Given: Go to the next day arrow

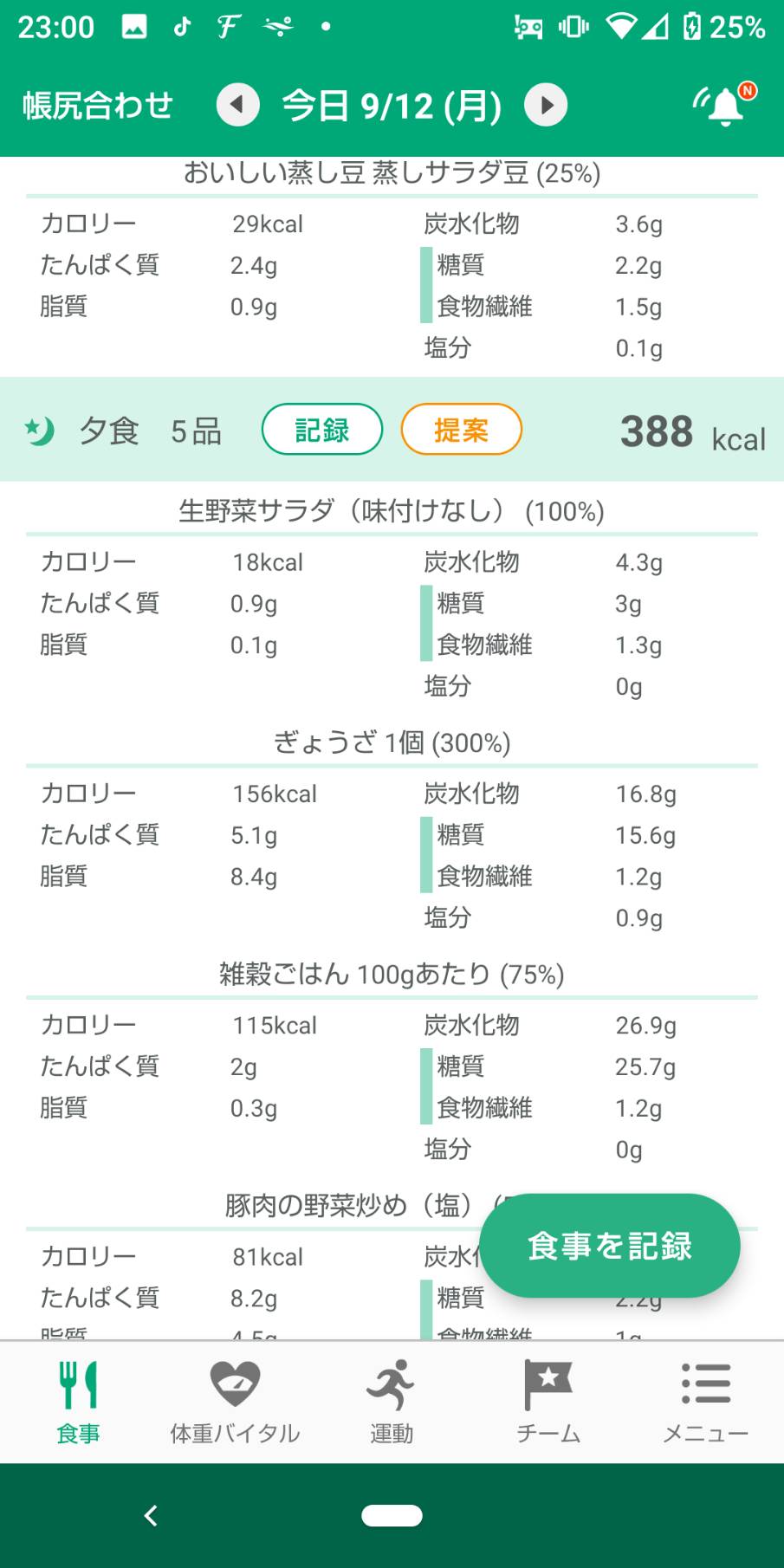Looking at the screenshot, I should pos(546,106).
